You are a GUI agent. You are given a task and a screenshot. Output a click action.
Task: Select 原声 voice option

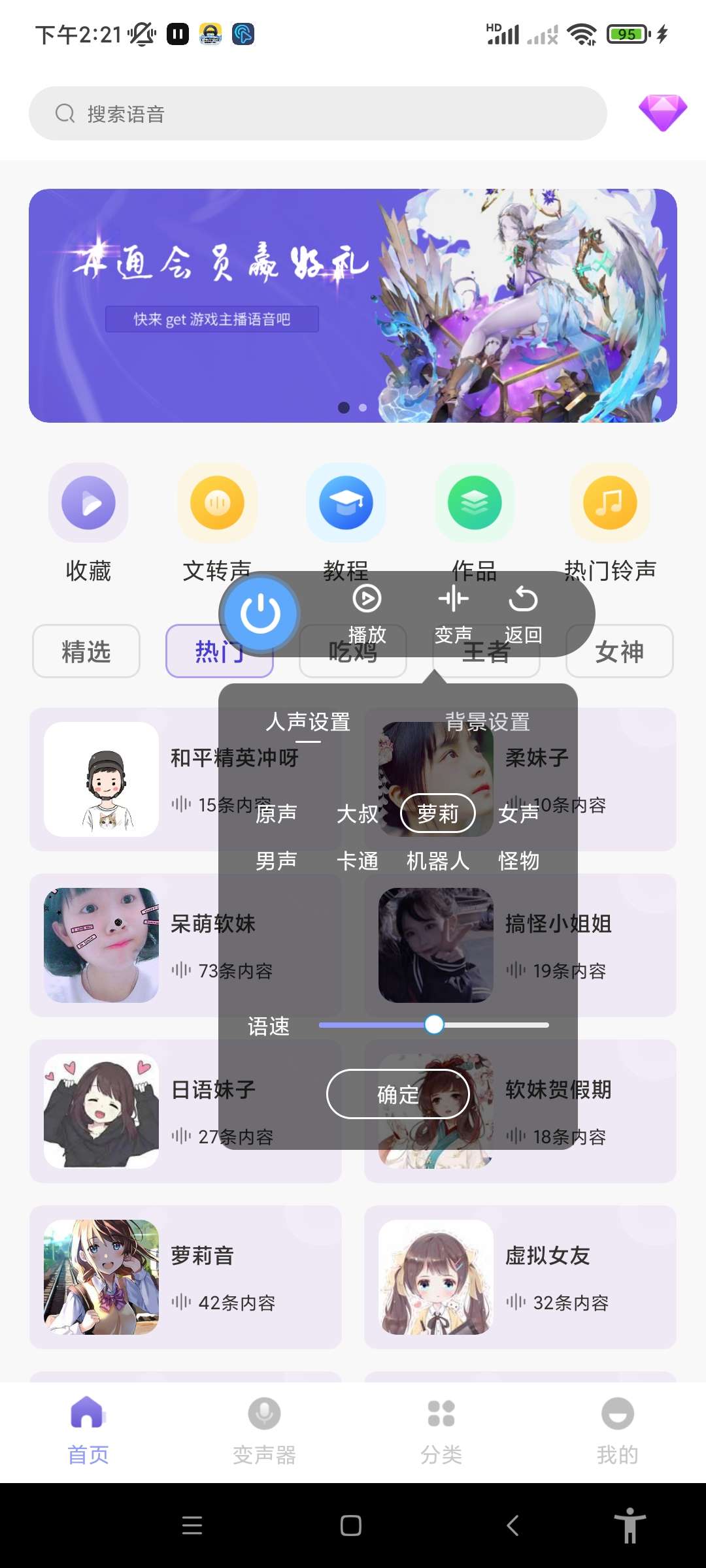coord(276,814)
